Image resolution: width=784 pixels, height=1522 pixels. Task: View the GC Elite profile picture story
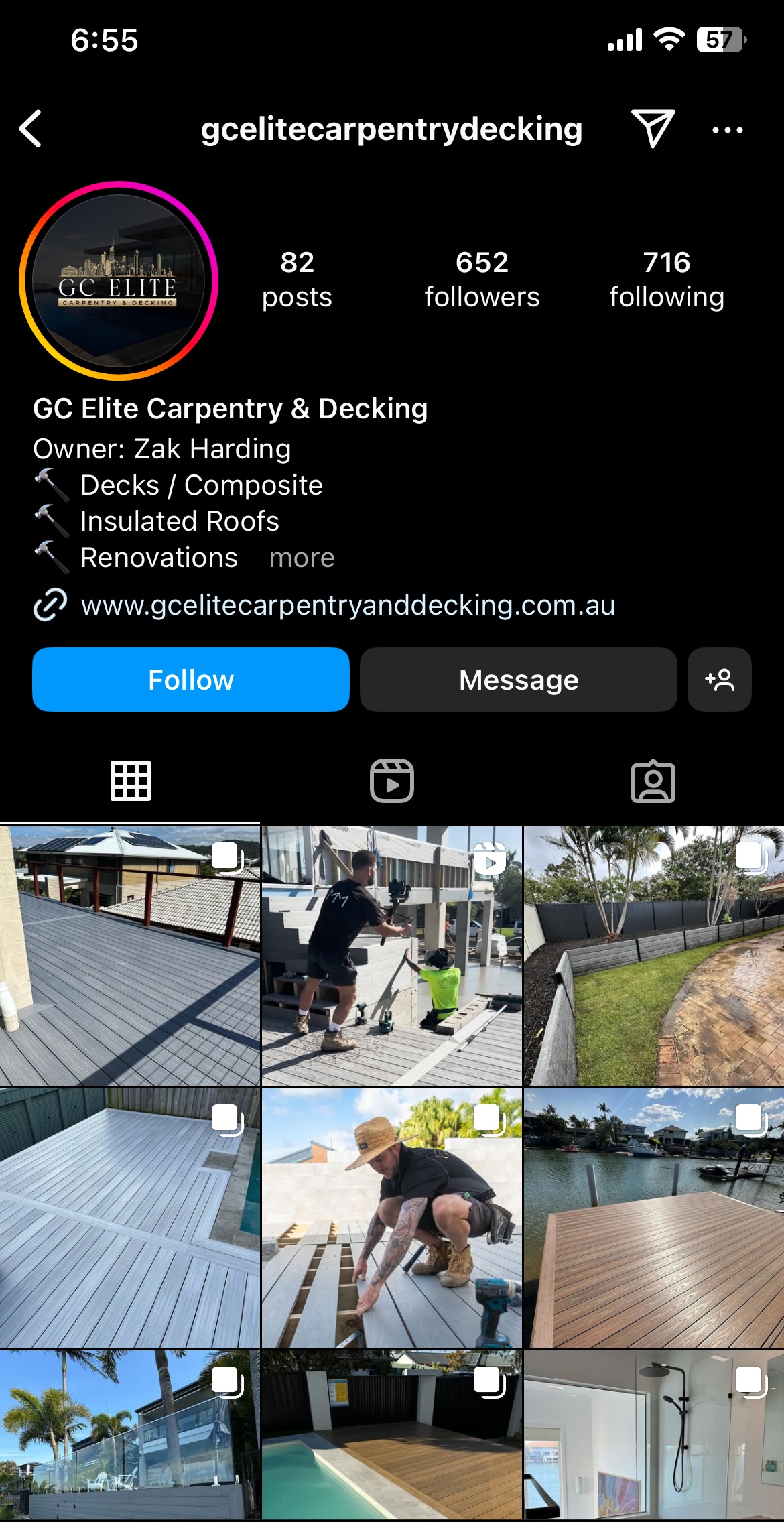(x=119, y=281)
